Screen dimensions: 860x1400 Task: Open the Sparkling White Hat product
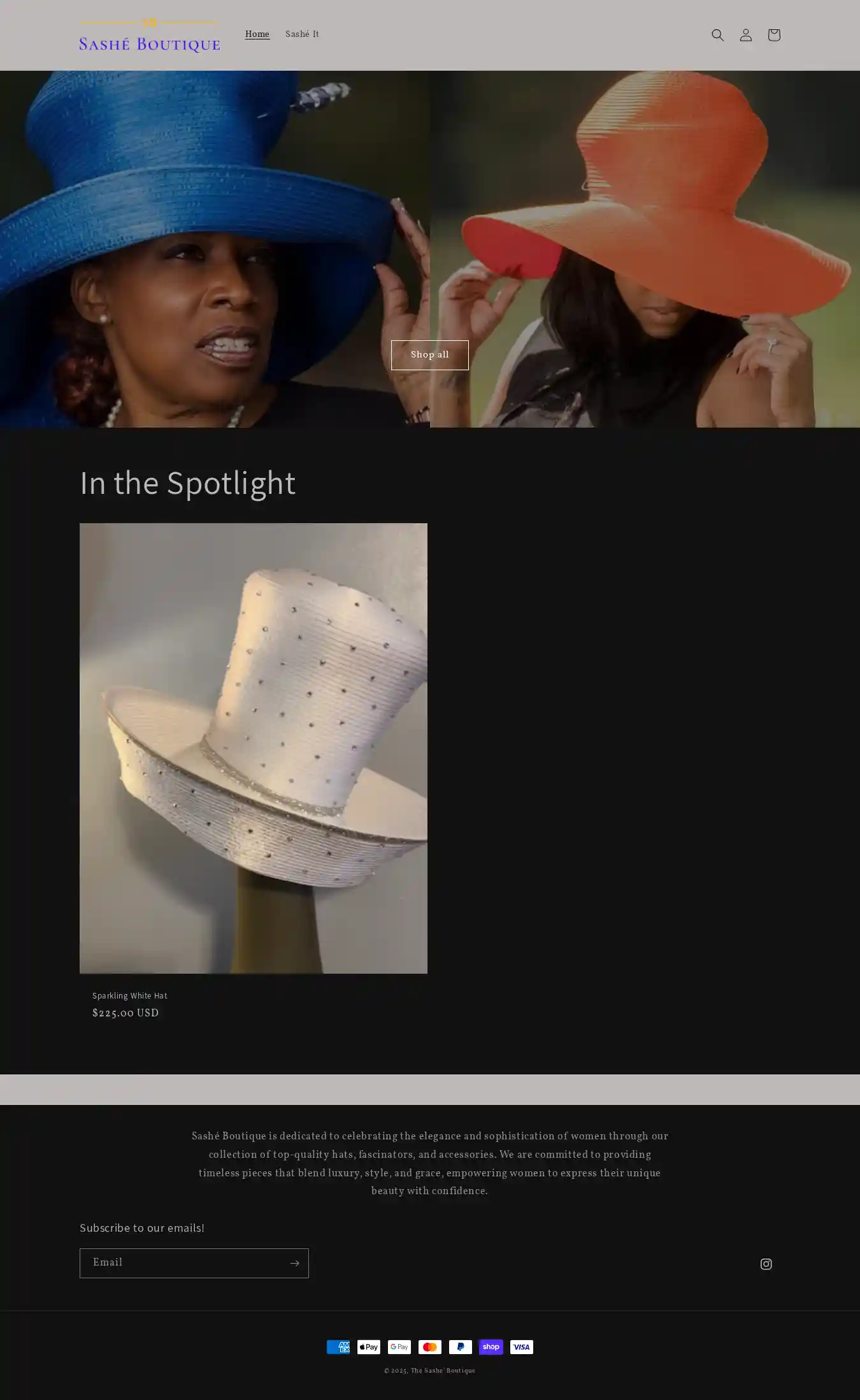(130, 995)
